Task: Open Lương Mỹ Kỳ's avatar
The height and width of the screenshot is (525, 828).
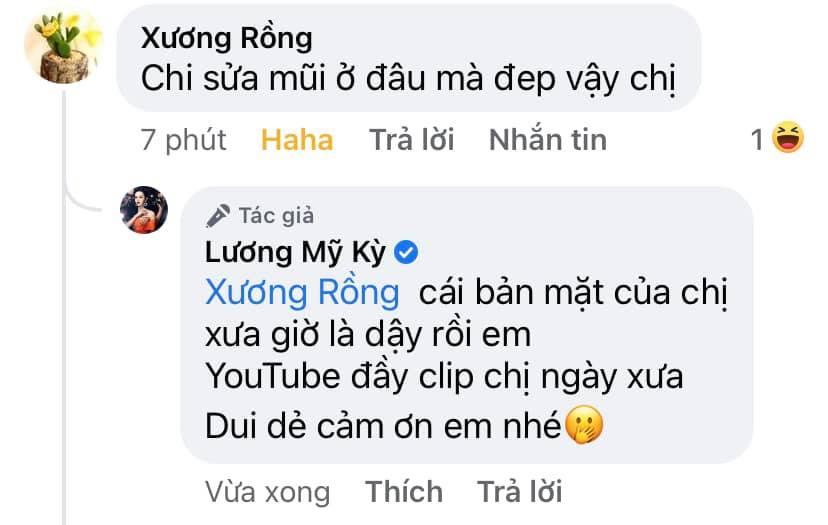Action: (x=144, y=211)
